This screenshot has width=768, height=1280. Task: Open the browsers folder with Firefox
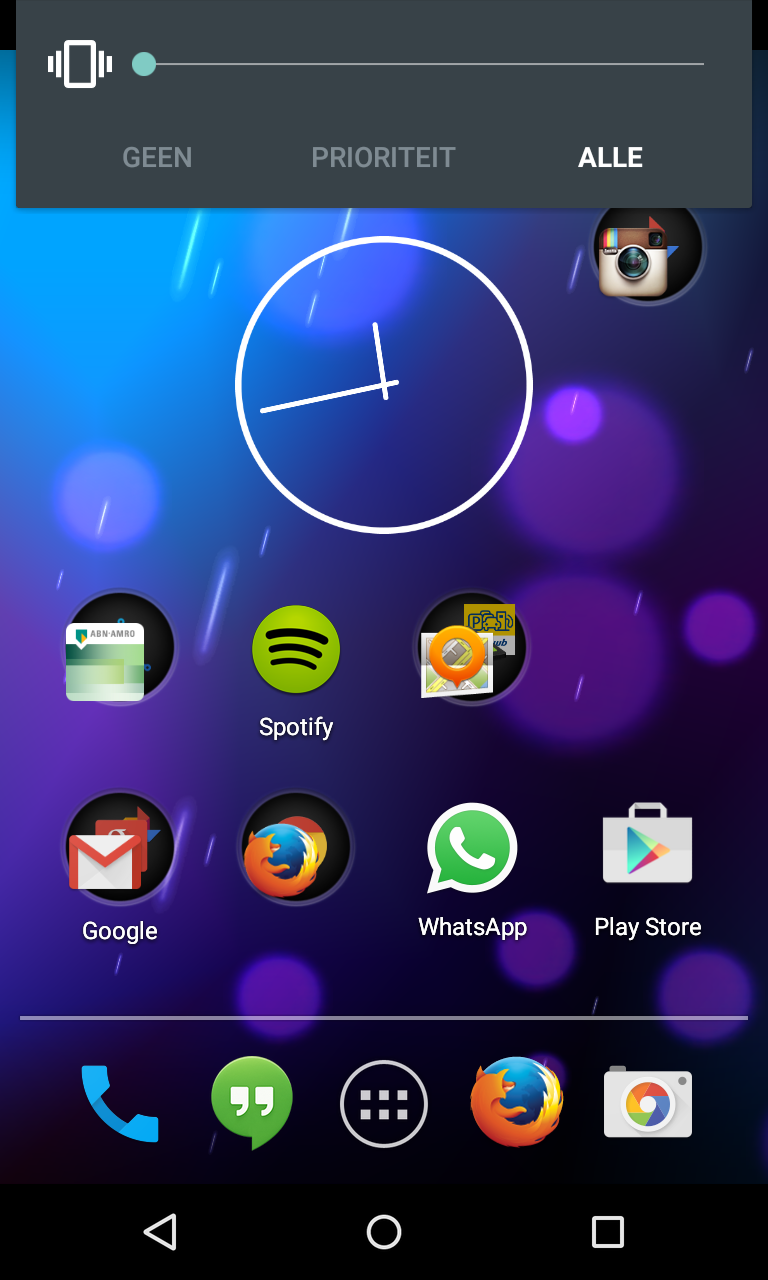296,848
